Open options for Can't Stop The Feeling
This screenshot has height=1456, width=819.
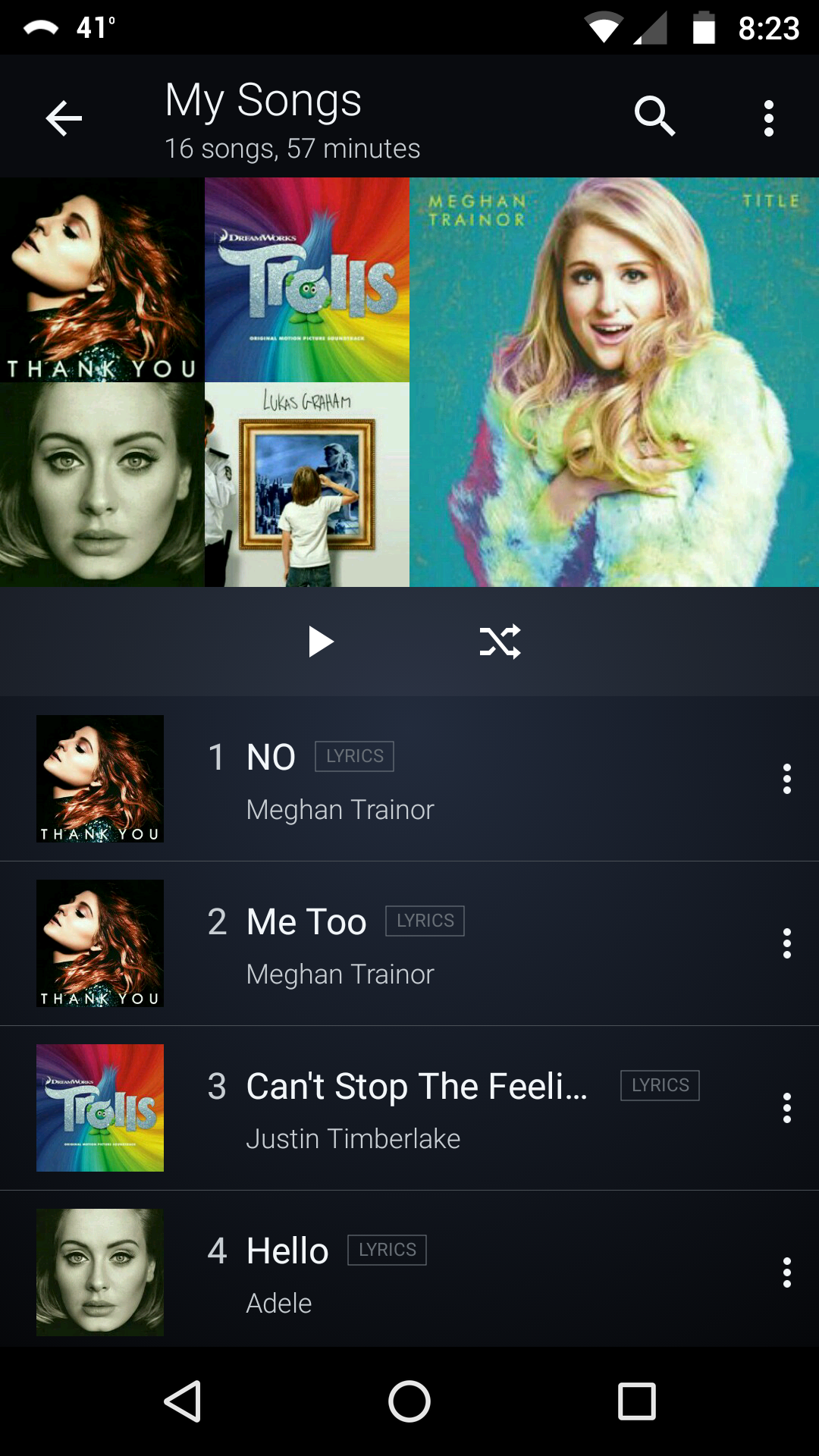coord(787,1108)
